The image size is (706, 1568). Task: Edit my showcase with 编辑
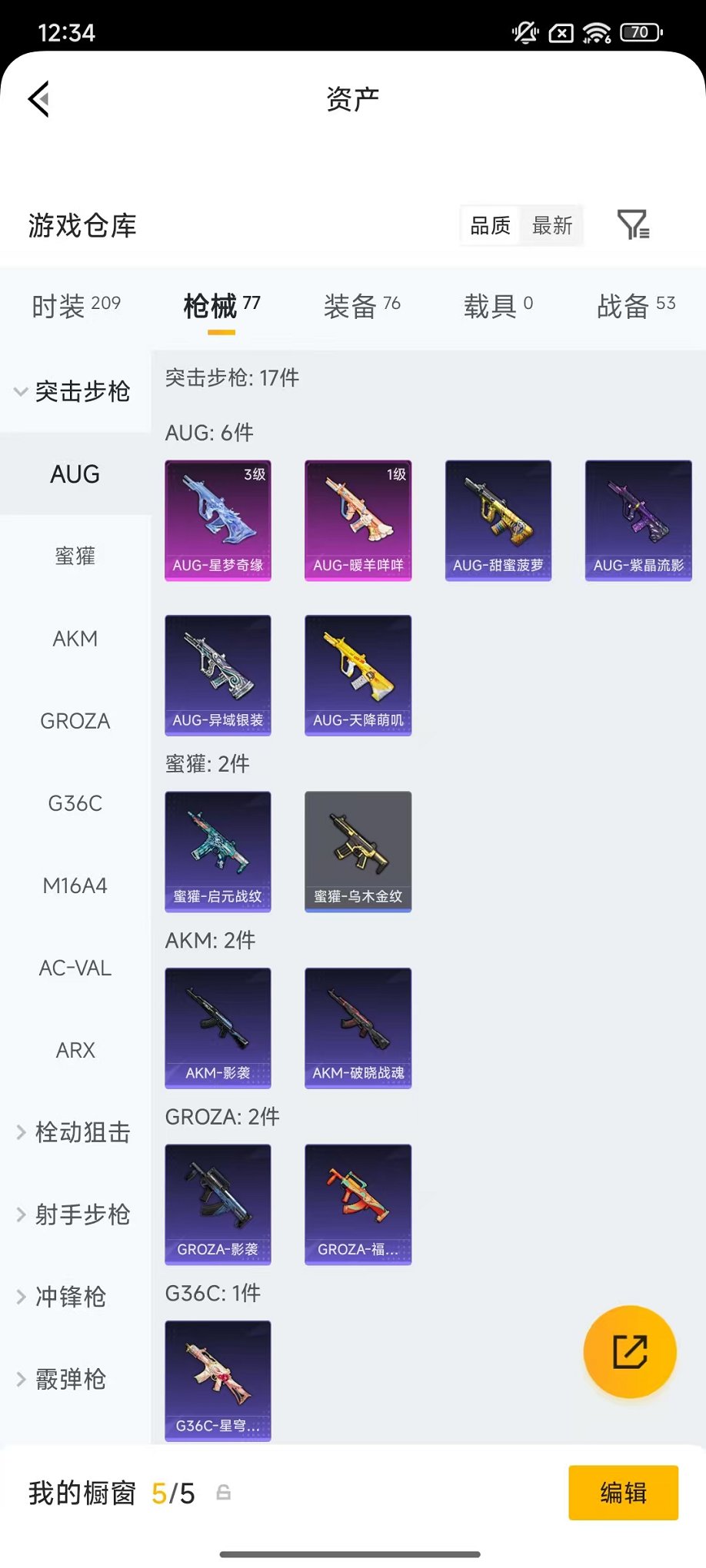pyautogui.click(x=623, y=1493)
